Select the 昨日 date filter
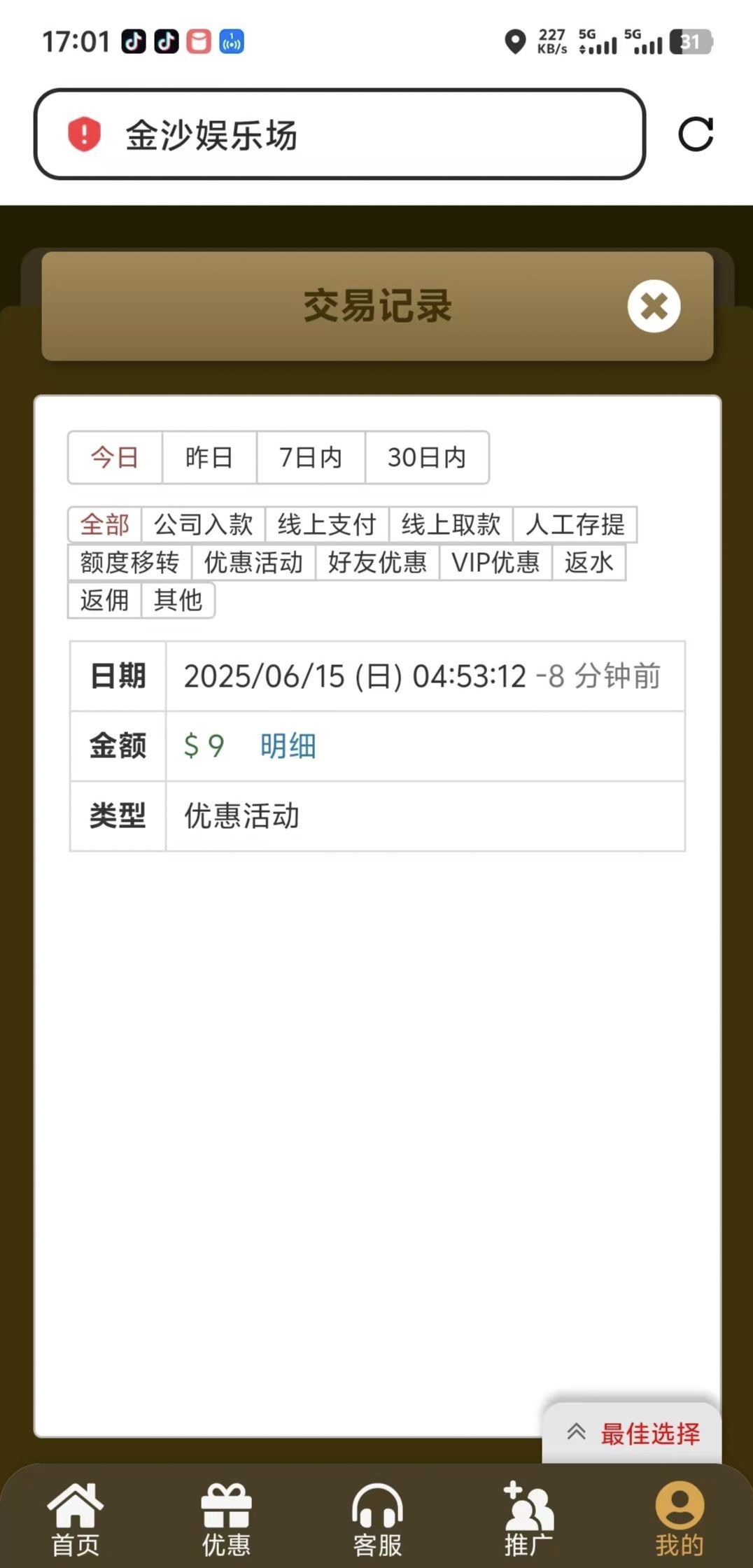The height and width of the screenshot is (1568, 753). coord(209,458)
